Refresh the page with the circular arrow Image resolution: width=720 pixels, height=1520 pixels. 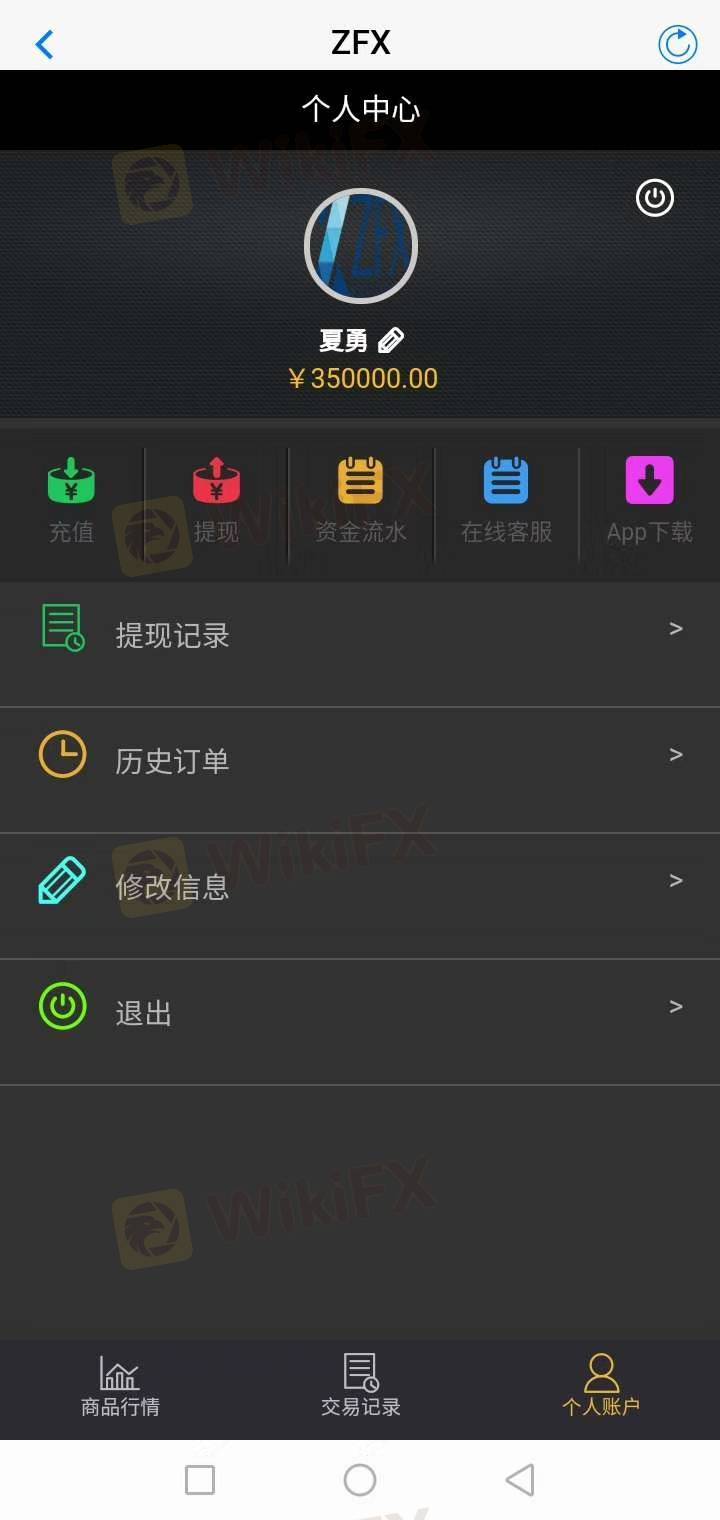pos(677,44)
